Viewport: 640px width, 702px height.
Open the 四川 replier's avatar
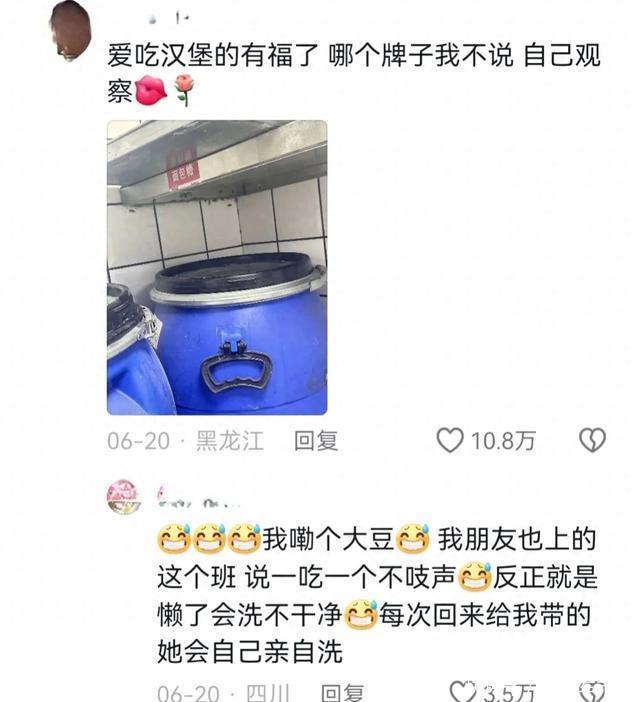[x=123, y=495]
